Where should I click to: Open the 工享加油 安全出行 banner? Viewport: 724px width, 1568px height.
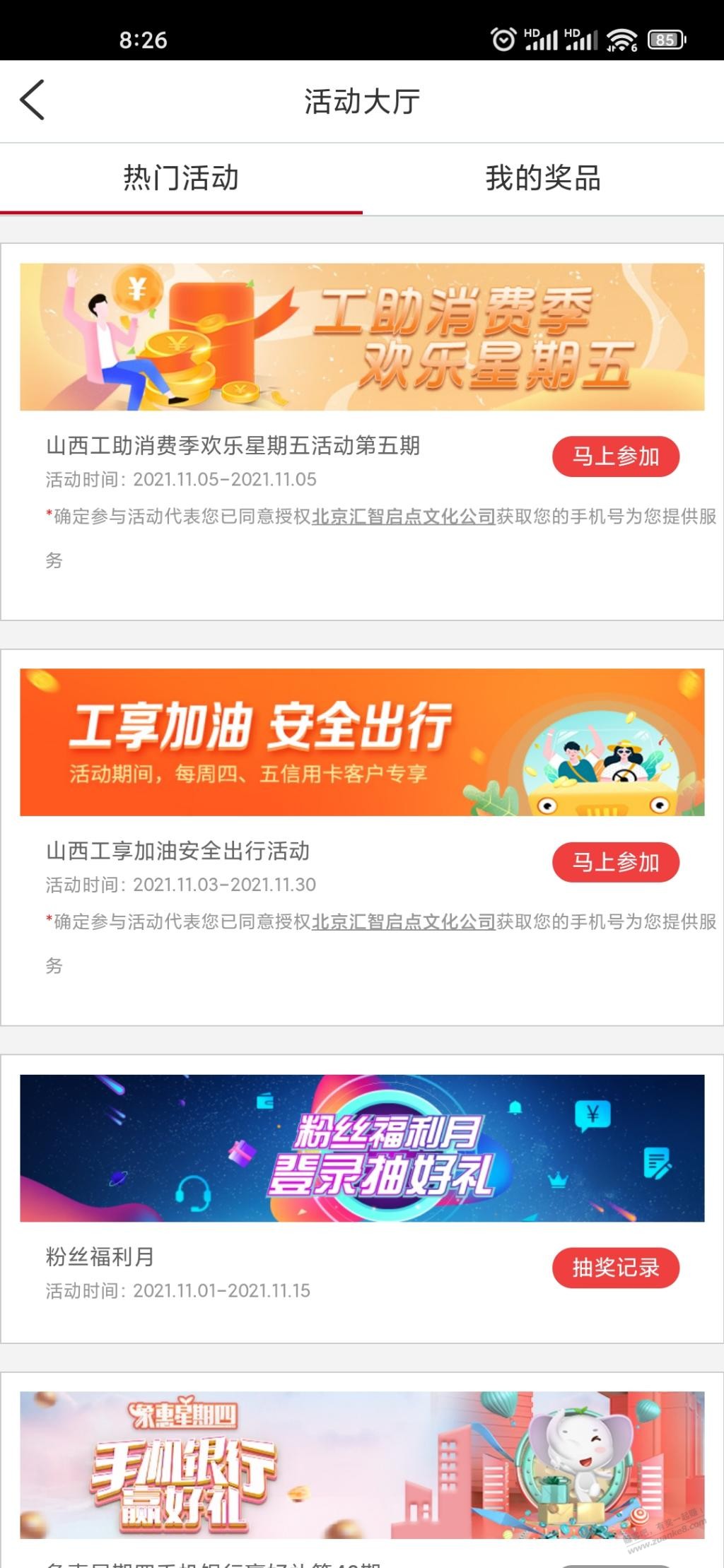coord(362,742)
